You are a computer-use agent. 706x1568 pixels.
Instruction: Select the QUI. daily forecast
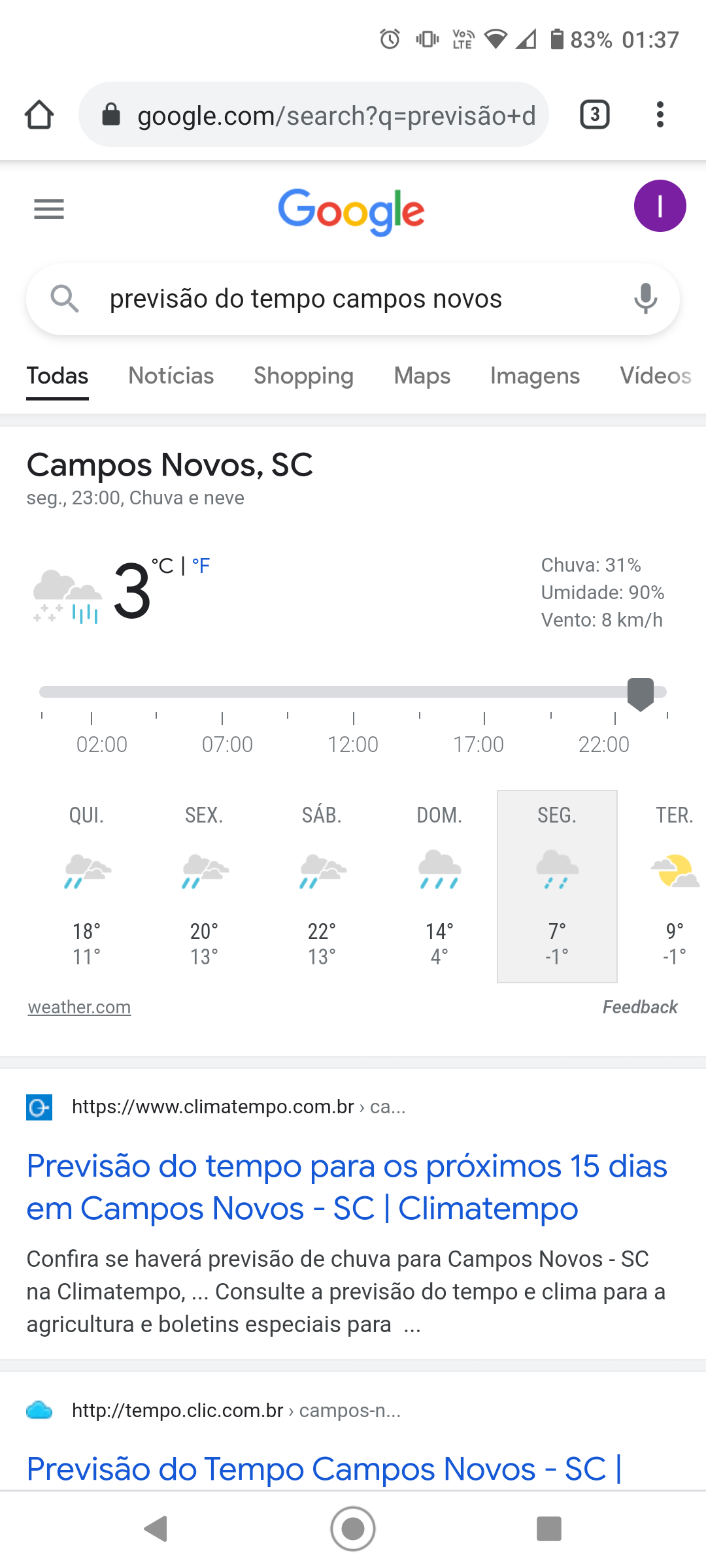87,886
